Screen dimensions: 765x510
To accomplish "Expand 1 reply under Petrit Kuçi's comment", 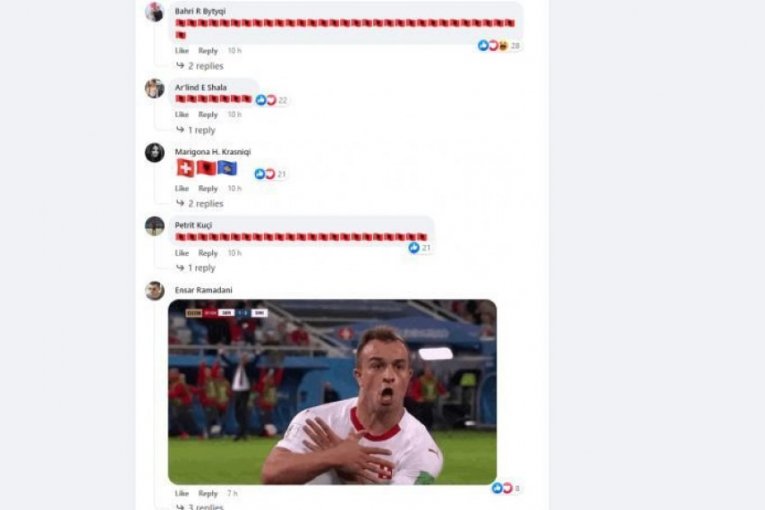I will pos(201,268).
